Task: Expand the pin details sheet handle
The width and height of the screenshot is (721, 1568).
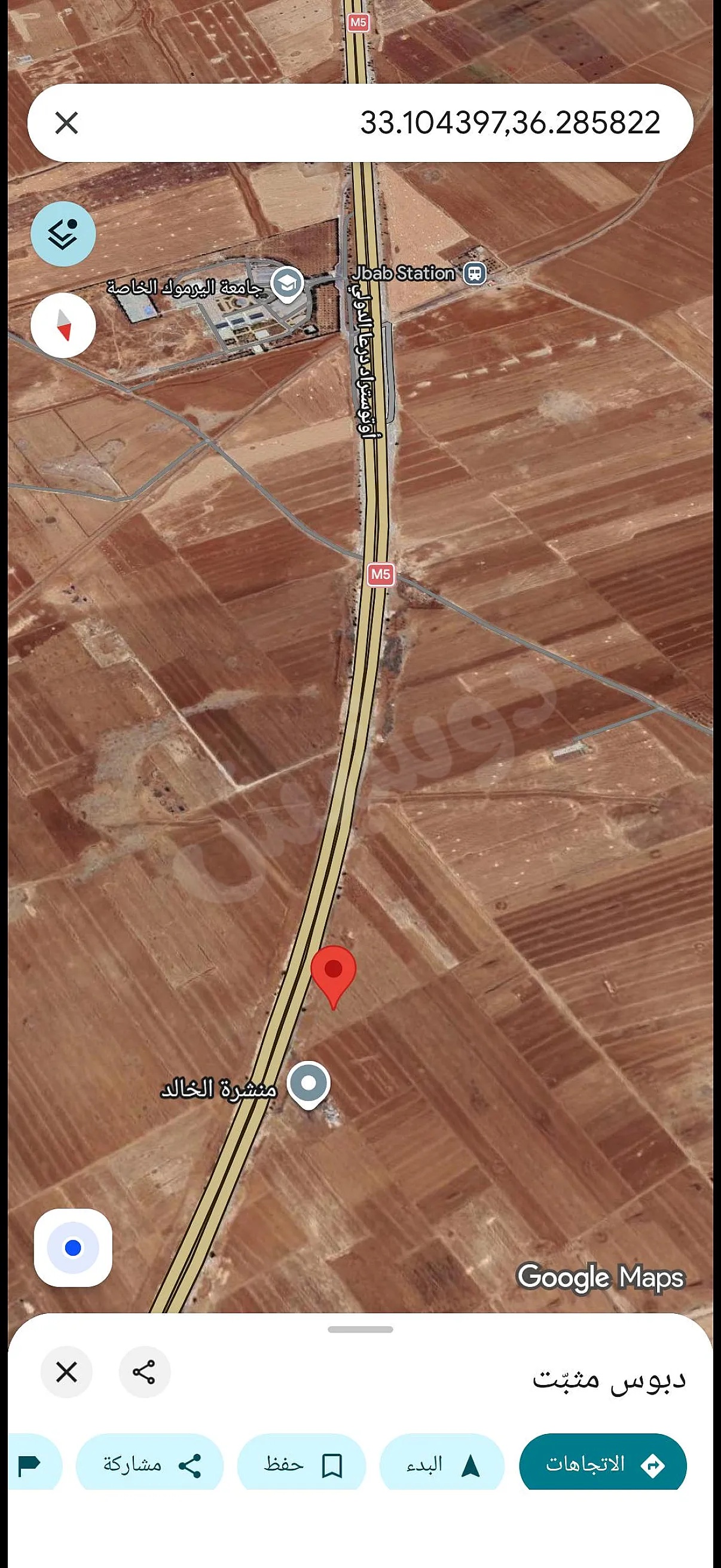Action: point(360,1329)
